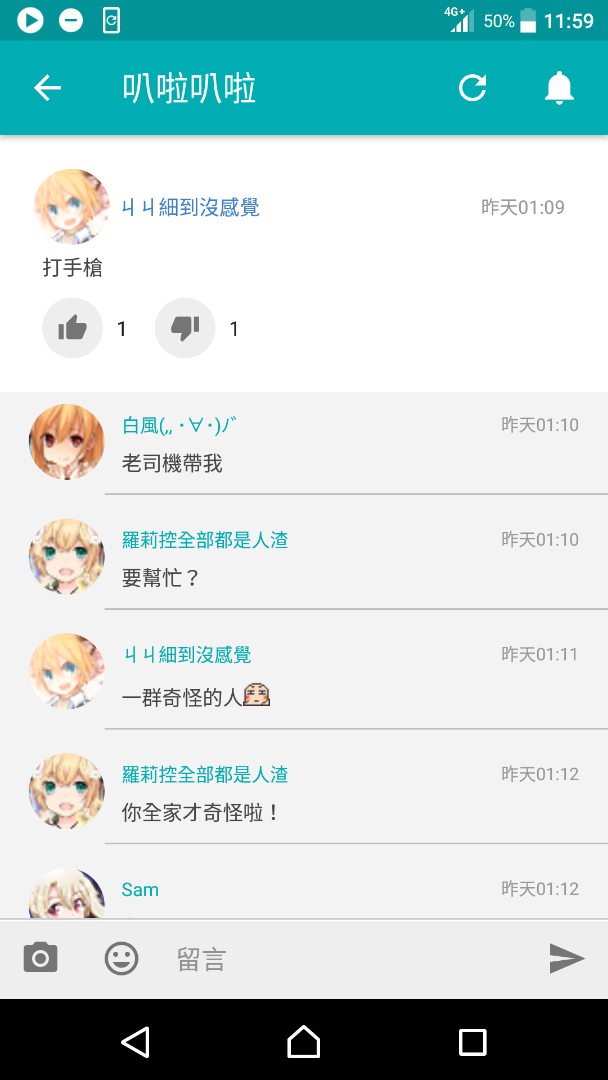Open Sam's profile name

pos(140,889)
